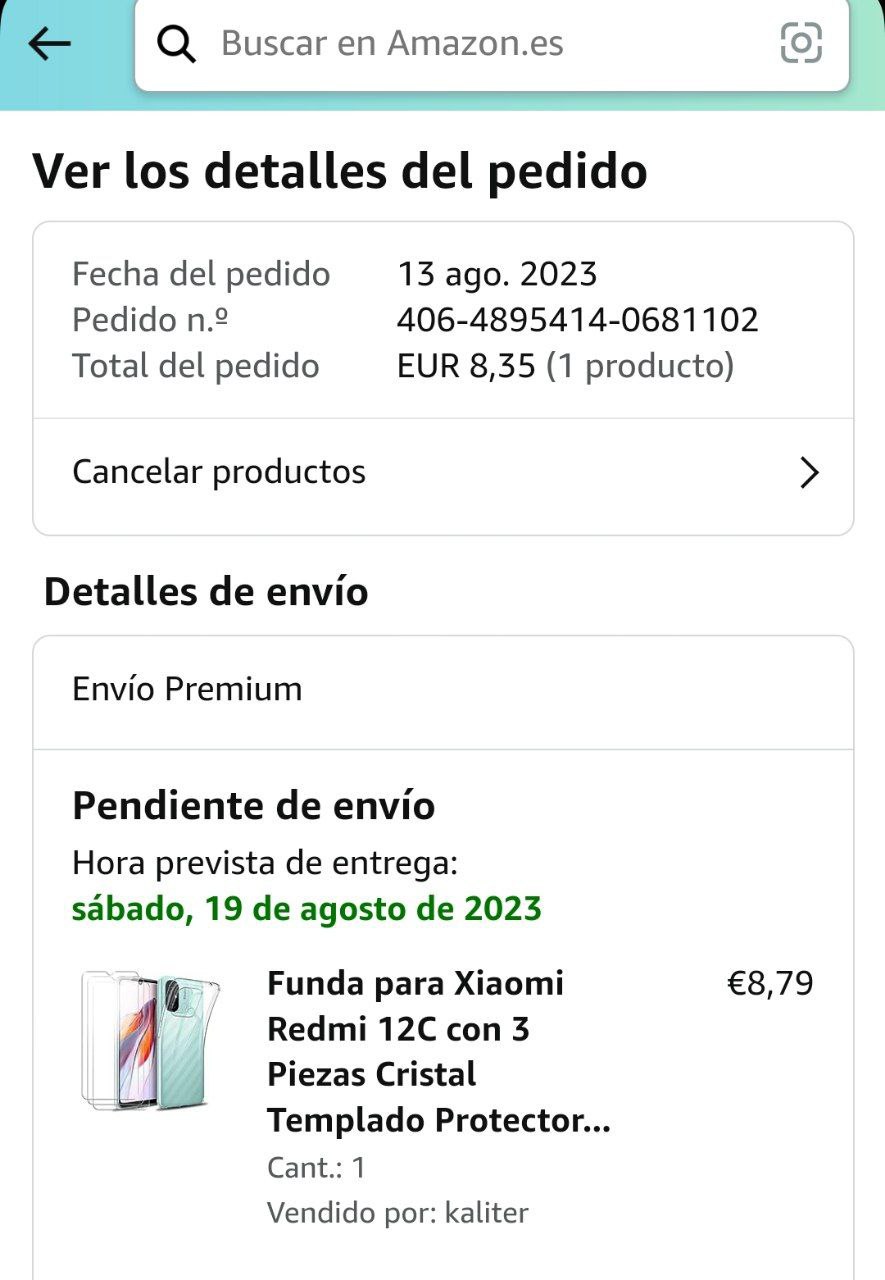Go back with the arrow icon
885x1280 pixels.
[x=50, y=43]
